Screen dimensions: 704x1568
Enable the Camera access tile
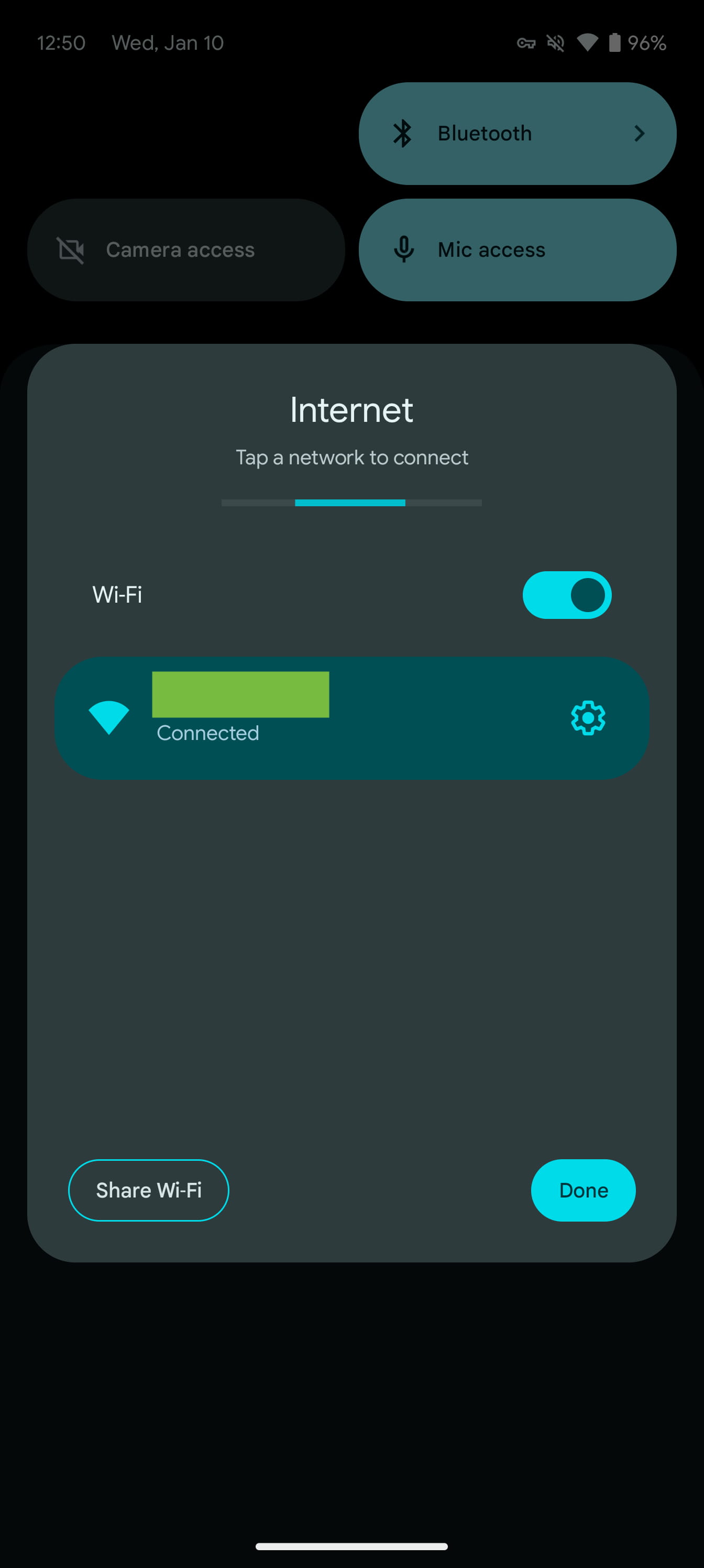(x=186, y=249)
